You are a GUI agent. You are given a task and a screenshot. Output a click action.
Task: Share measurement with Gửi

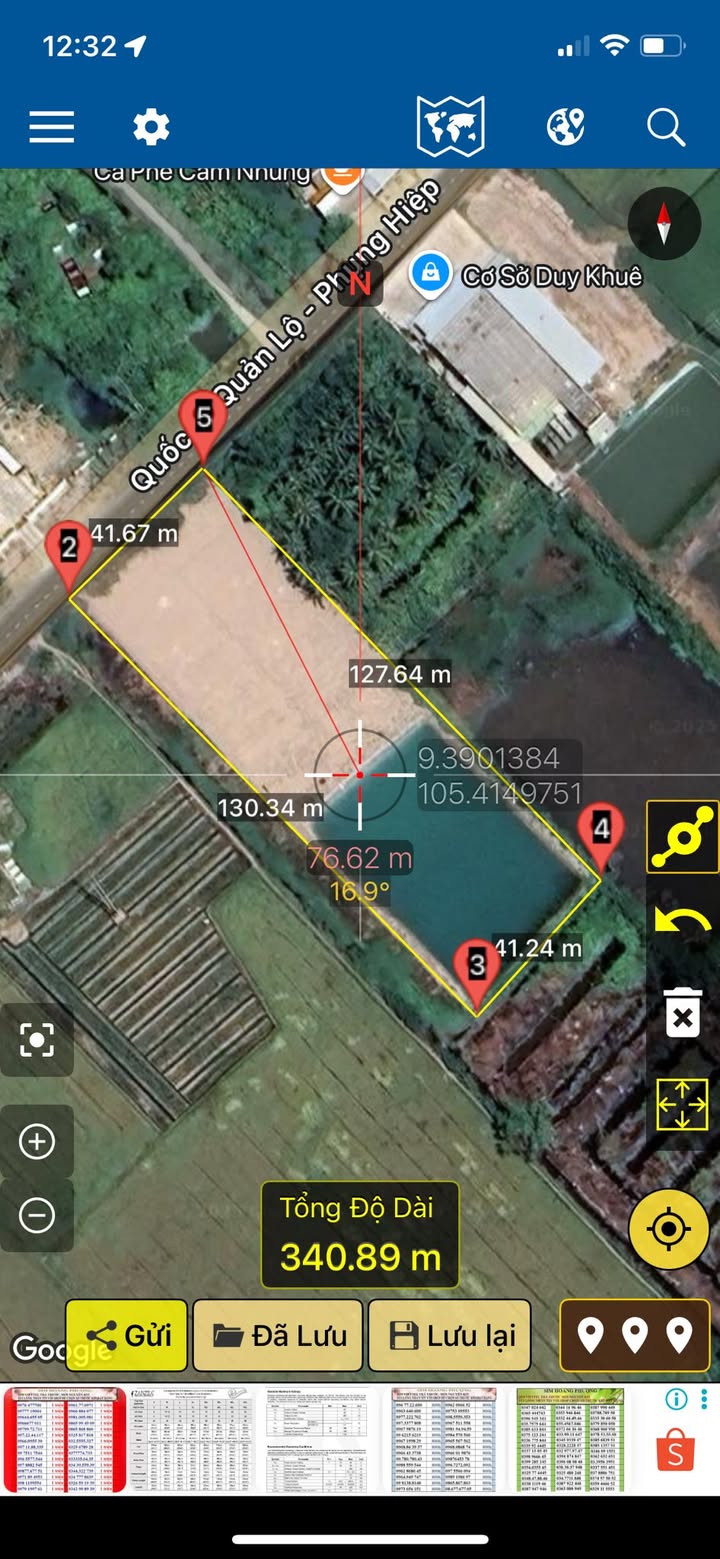127,1335
